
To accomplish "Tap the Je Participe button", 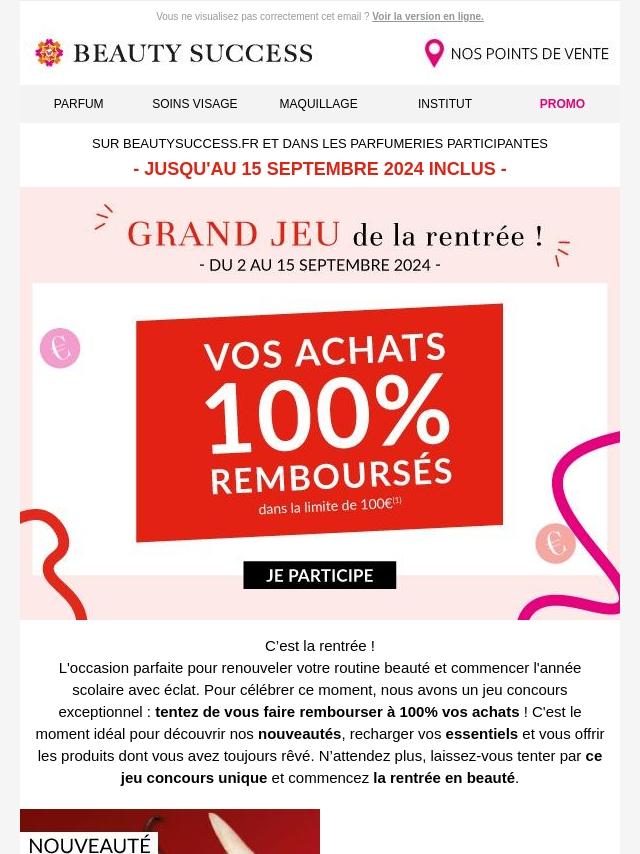I will point(319,575).
